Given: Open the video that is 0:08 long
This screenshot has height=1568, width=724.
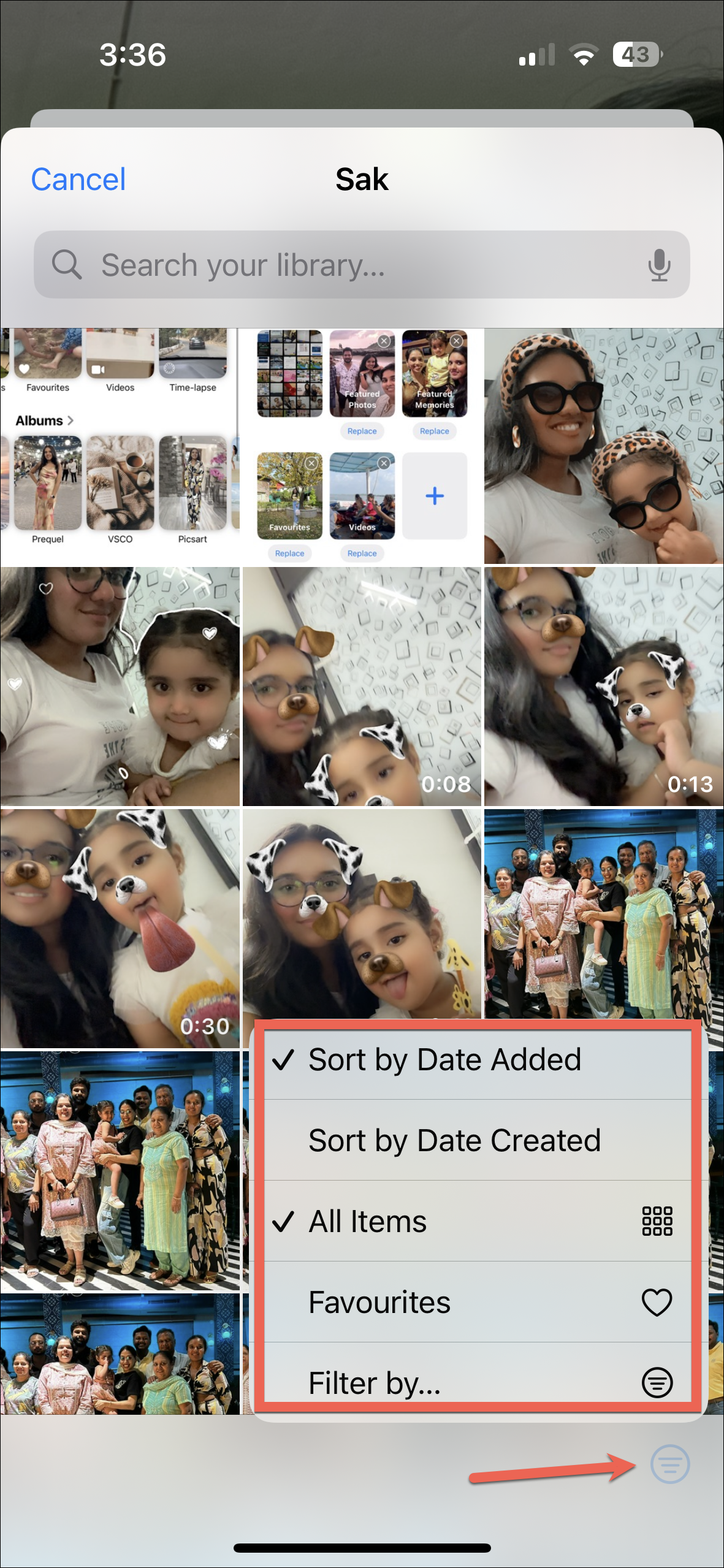Looking at the screenshot, I should point(362,686).
